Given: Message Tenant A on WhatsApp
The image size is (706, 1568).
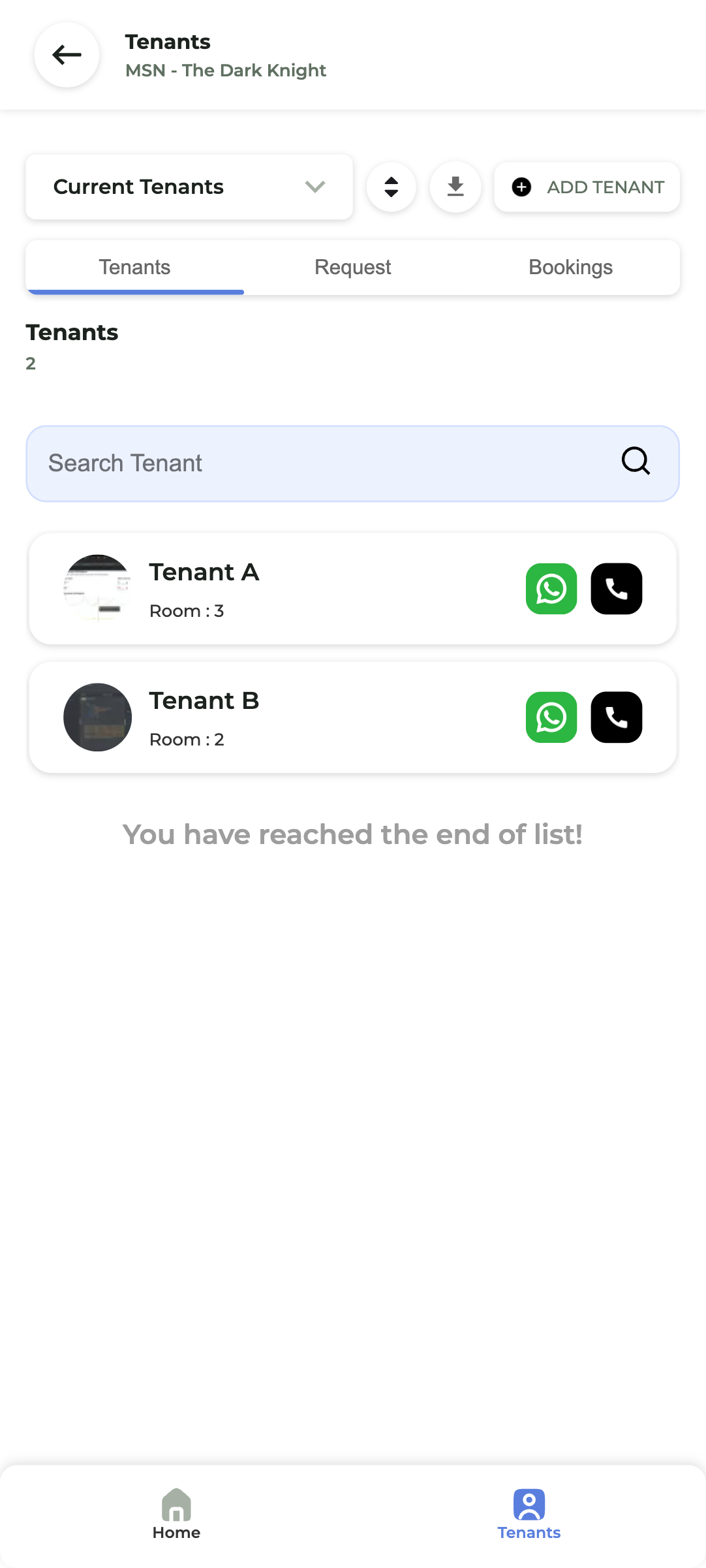Looking at the screenshot, I should pos(551,589).
